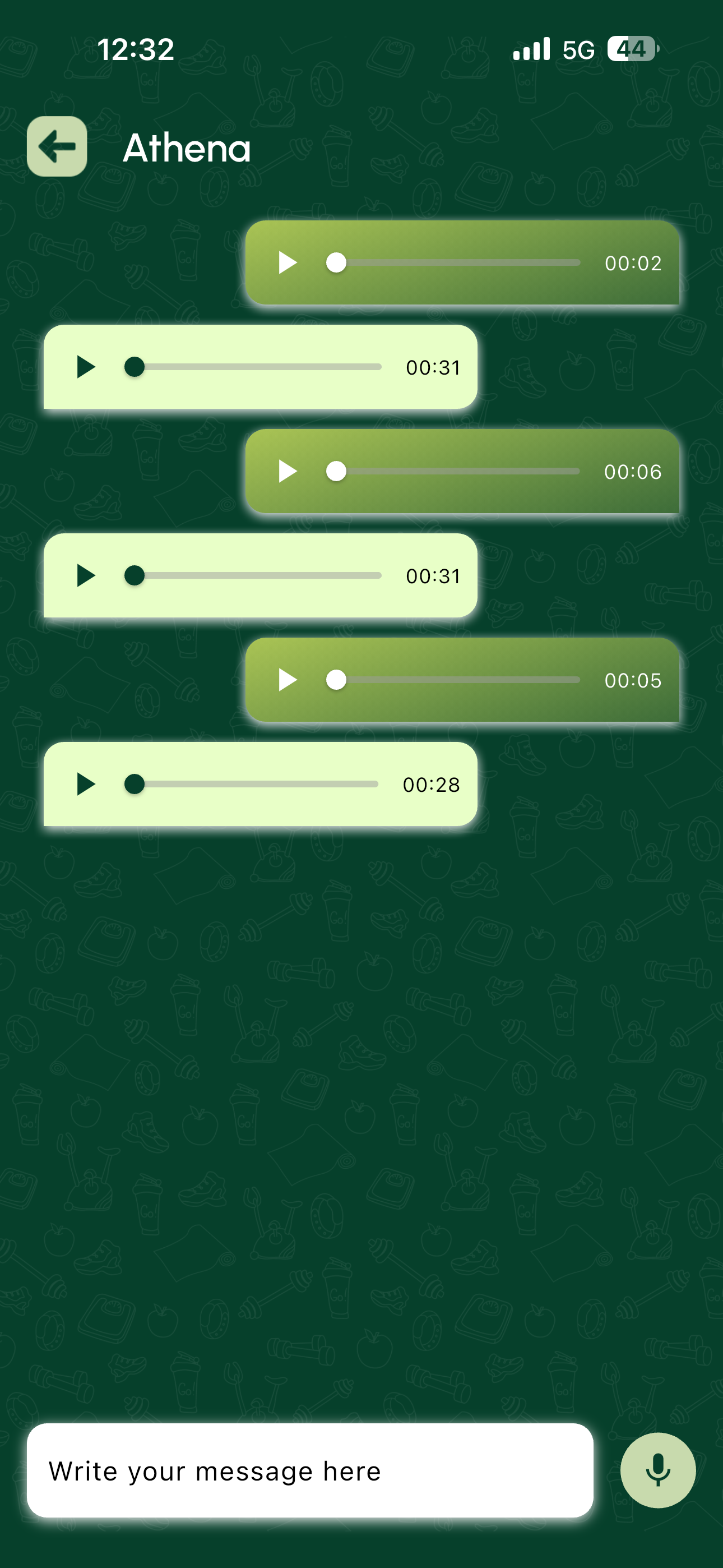
Task: Tap the seek bar of the 00:28 message
Action: 251,784
